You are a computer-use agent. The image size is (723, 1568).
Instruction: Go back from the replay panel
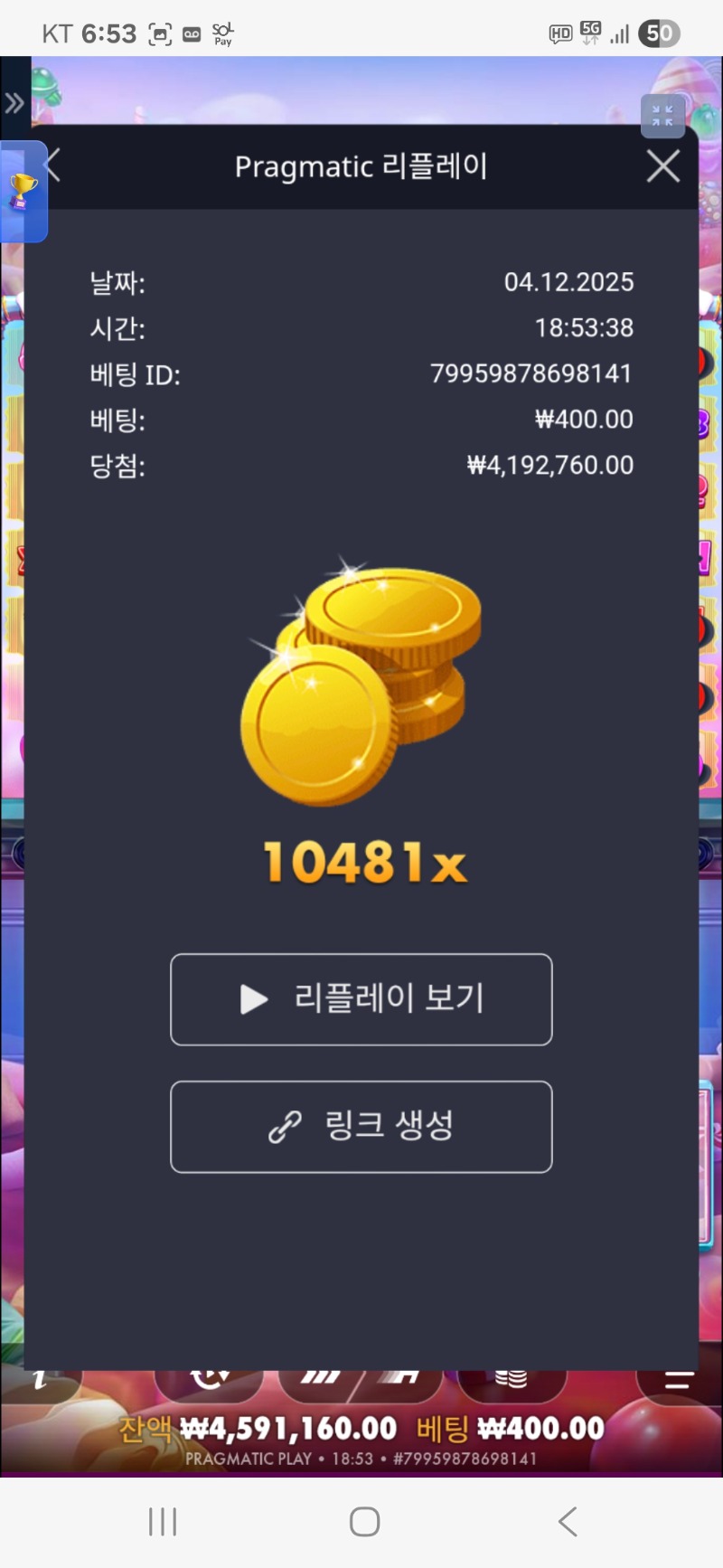pos(53,165)
